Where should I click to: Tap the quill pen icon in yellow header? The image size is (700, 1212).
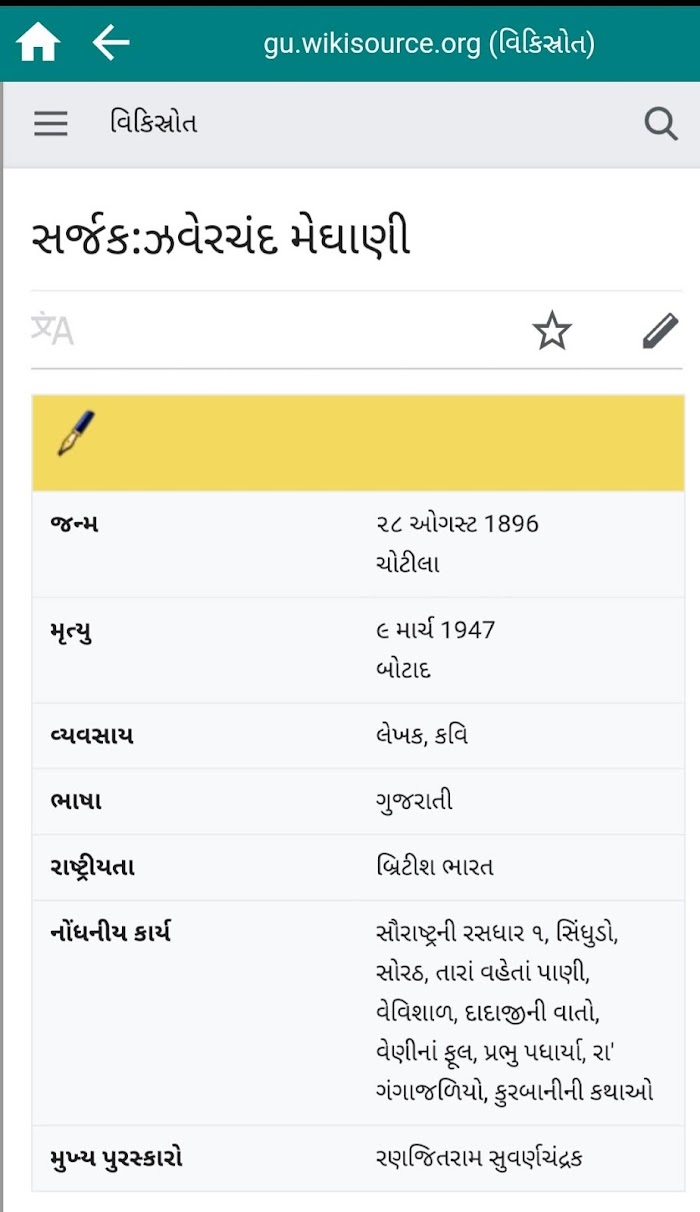tap(76, 433)
